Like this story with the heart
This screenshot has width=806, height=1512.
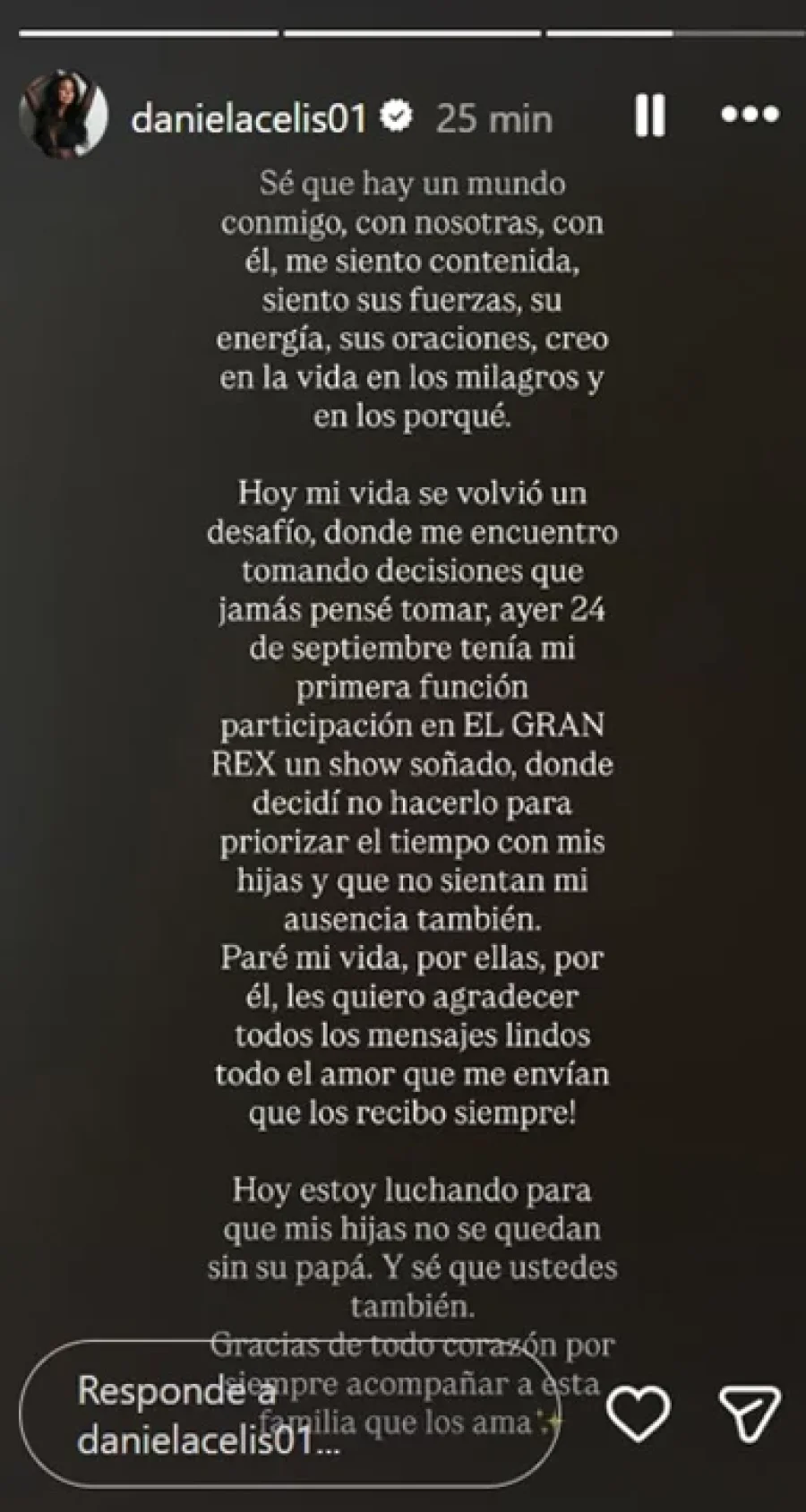click(639, 1413)
